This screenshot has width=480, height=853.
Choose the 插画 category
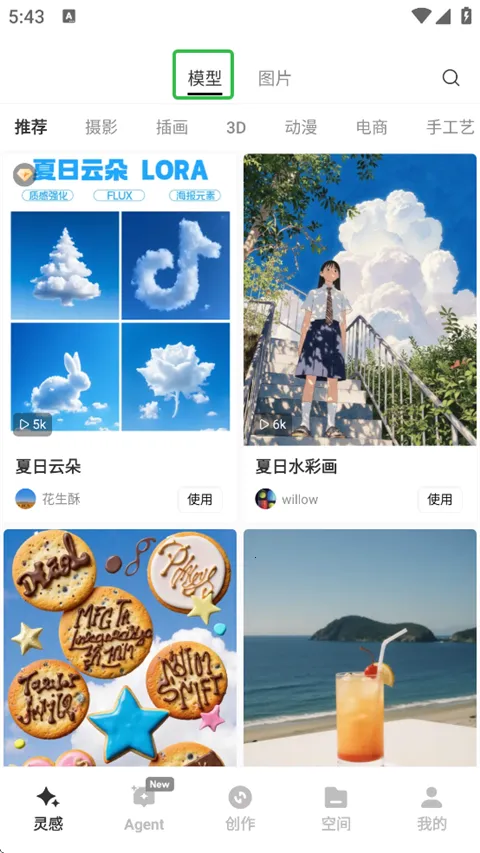[172, 127]
